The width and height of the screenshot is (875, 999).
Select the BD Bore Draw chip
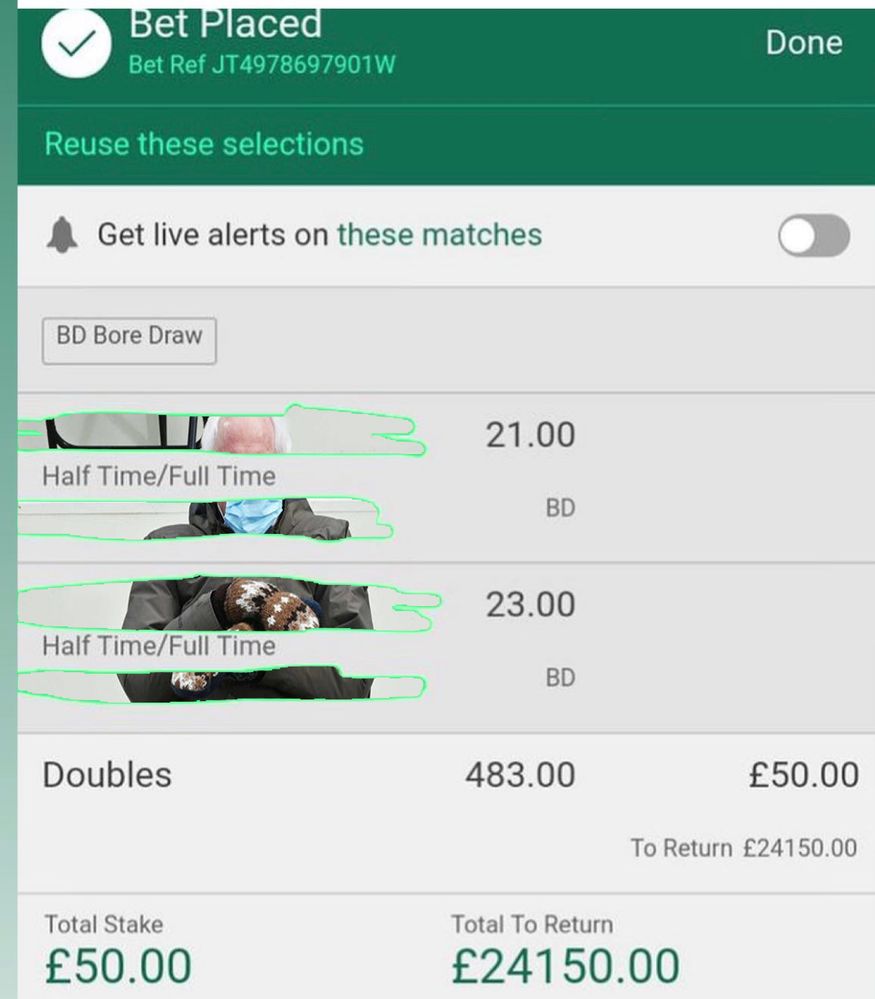129,337
